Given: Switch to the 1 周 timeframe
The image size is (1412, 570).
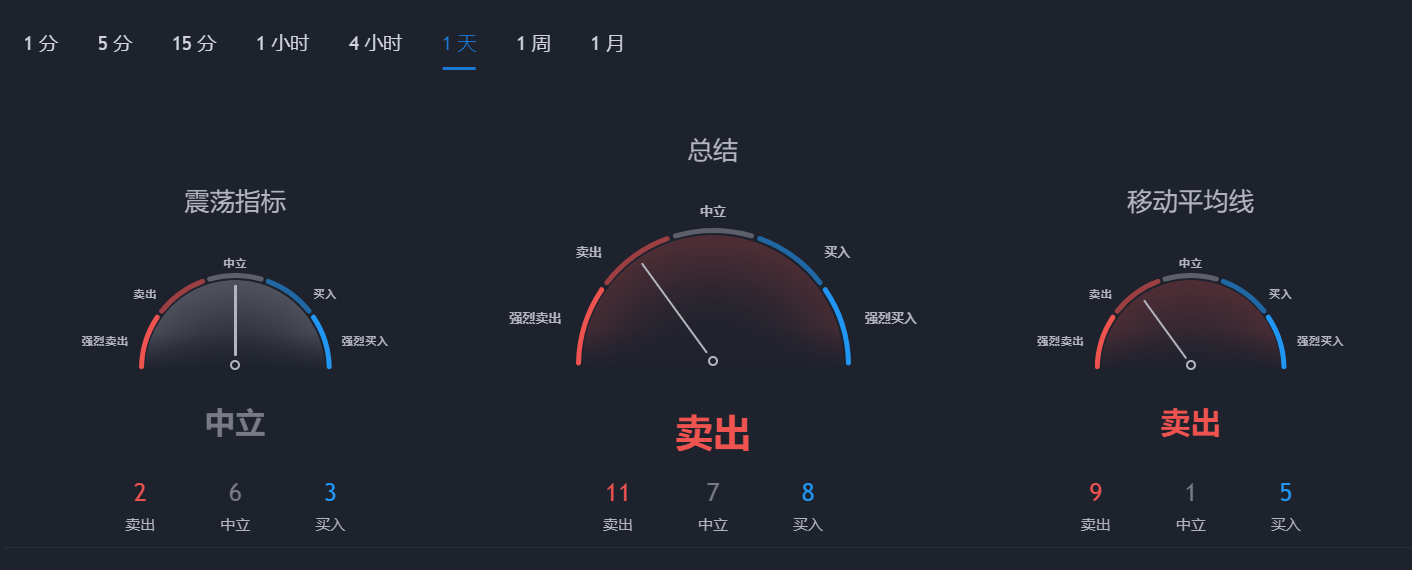Looking at the screenshot, I should (x=533, y=44).
